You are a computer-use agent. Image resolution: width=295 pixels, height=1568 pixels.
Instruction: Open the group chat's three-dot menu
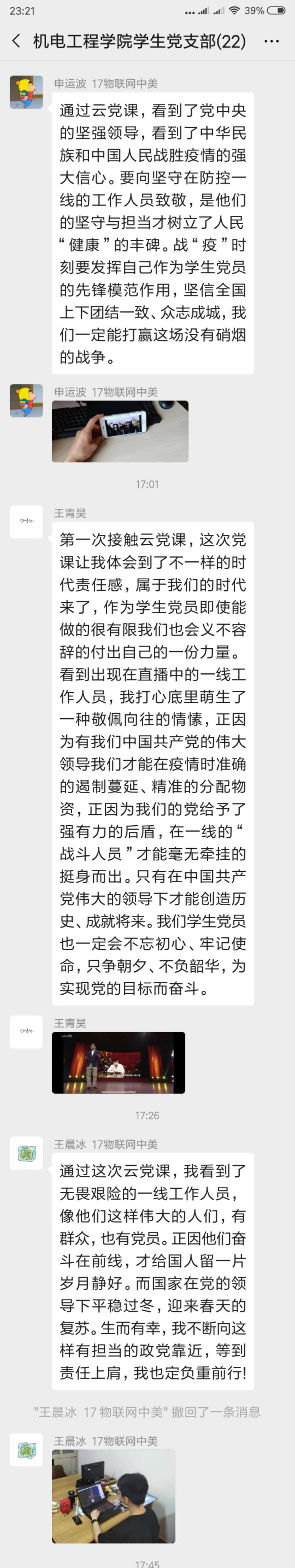coord(271,41)
